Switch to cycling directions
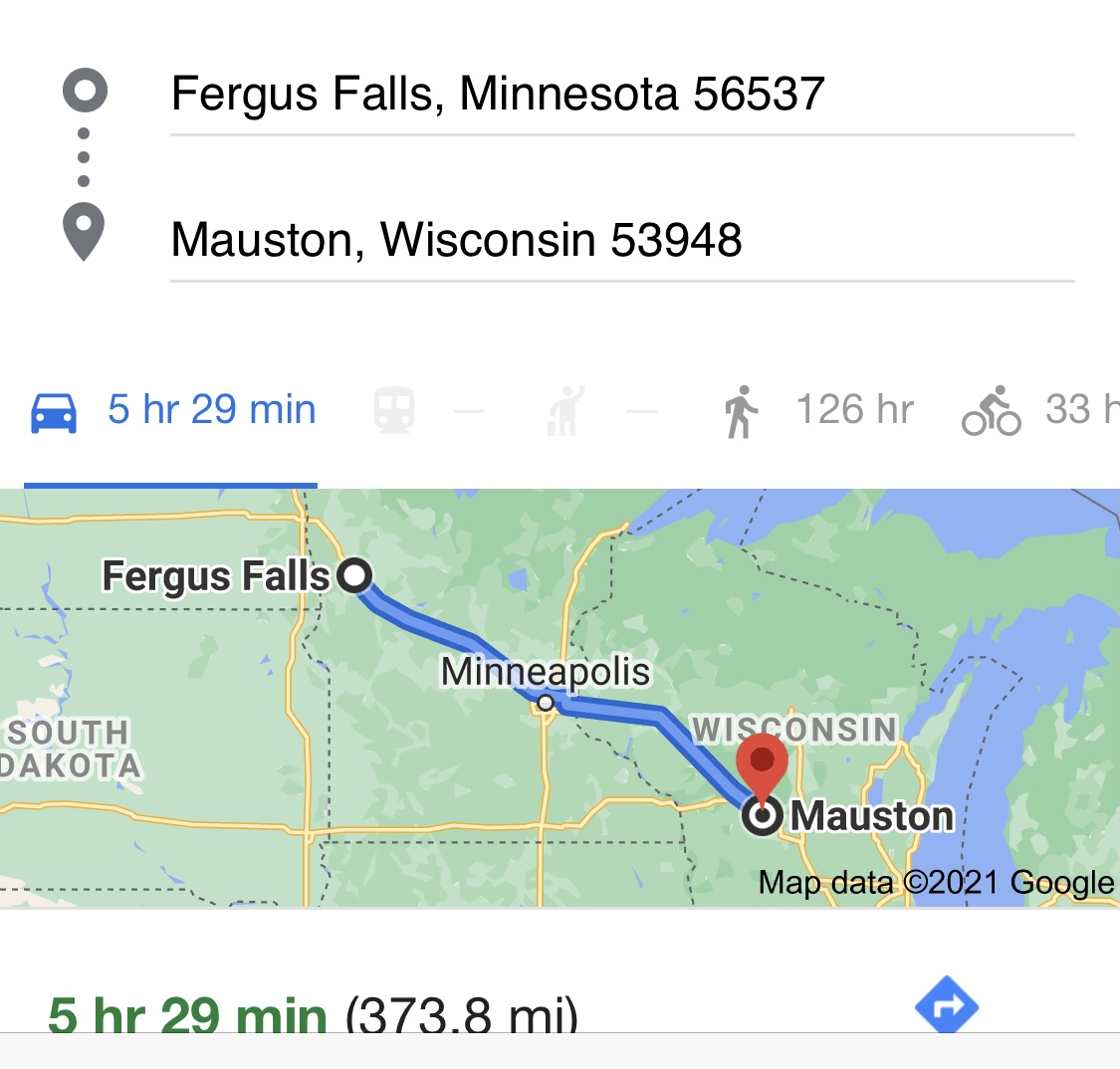1120x1069 pixels. (x=1035, y=410)
